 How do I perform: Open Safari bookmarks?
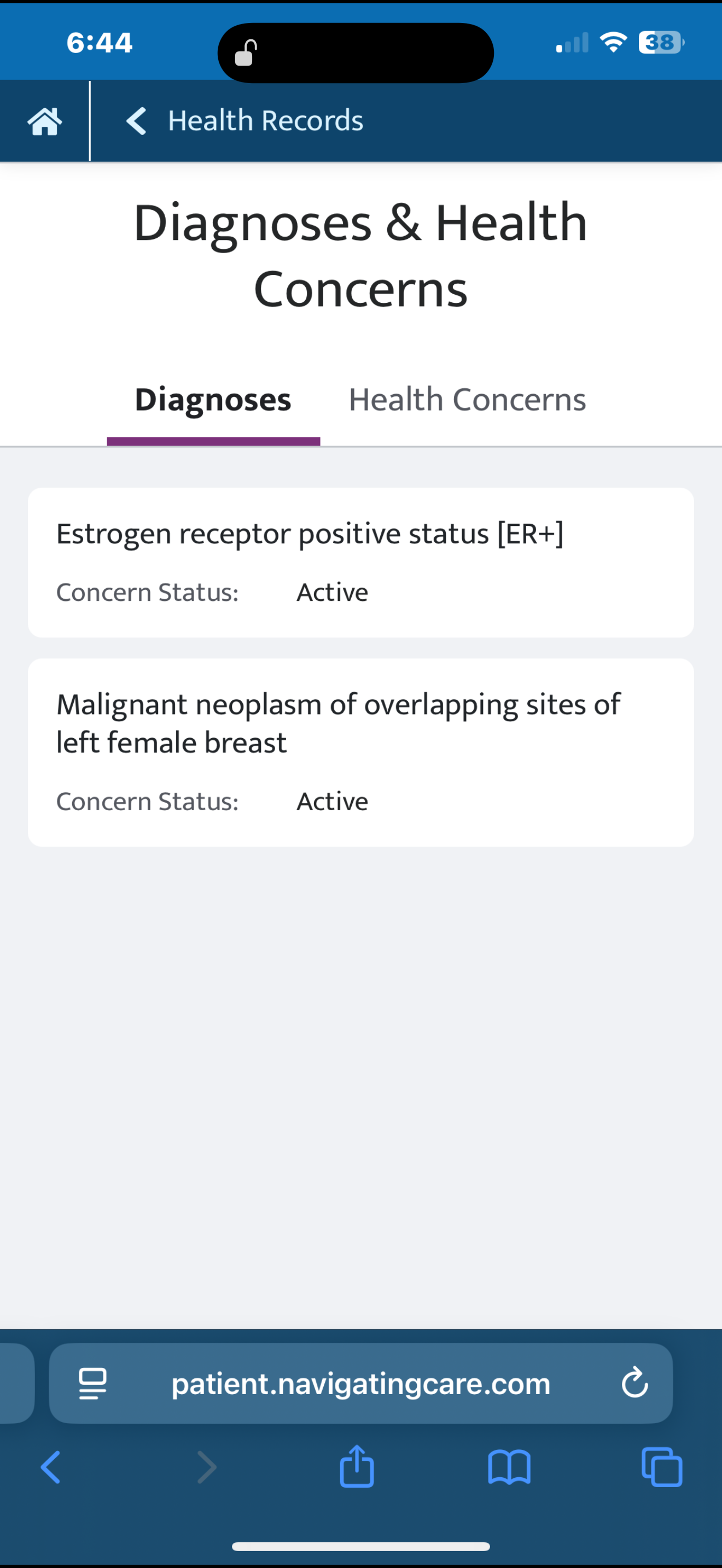pyautogui.click(x=509, y=1467)
